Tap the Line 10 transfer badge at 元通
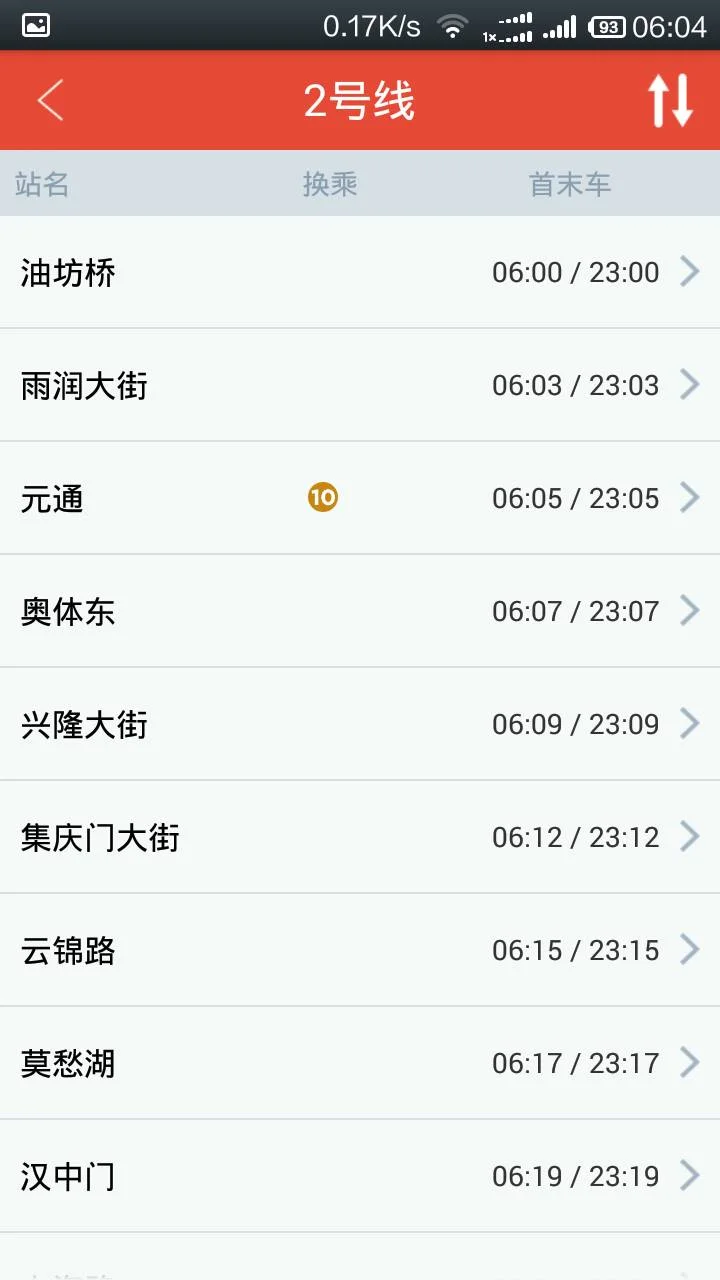 coord(322,497)
